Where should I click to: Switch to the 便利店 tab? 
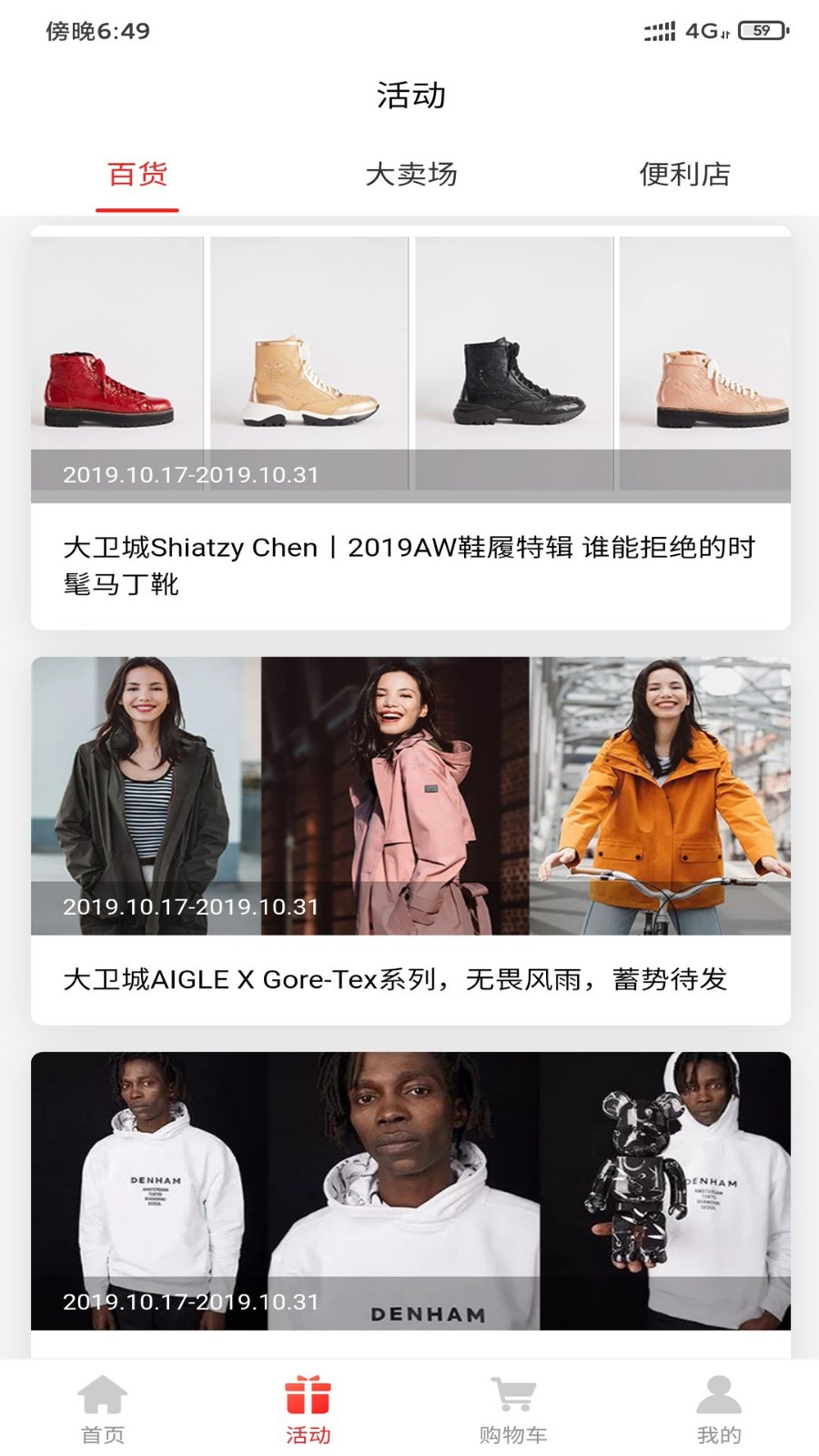[684, 174]
